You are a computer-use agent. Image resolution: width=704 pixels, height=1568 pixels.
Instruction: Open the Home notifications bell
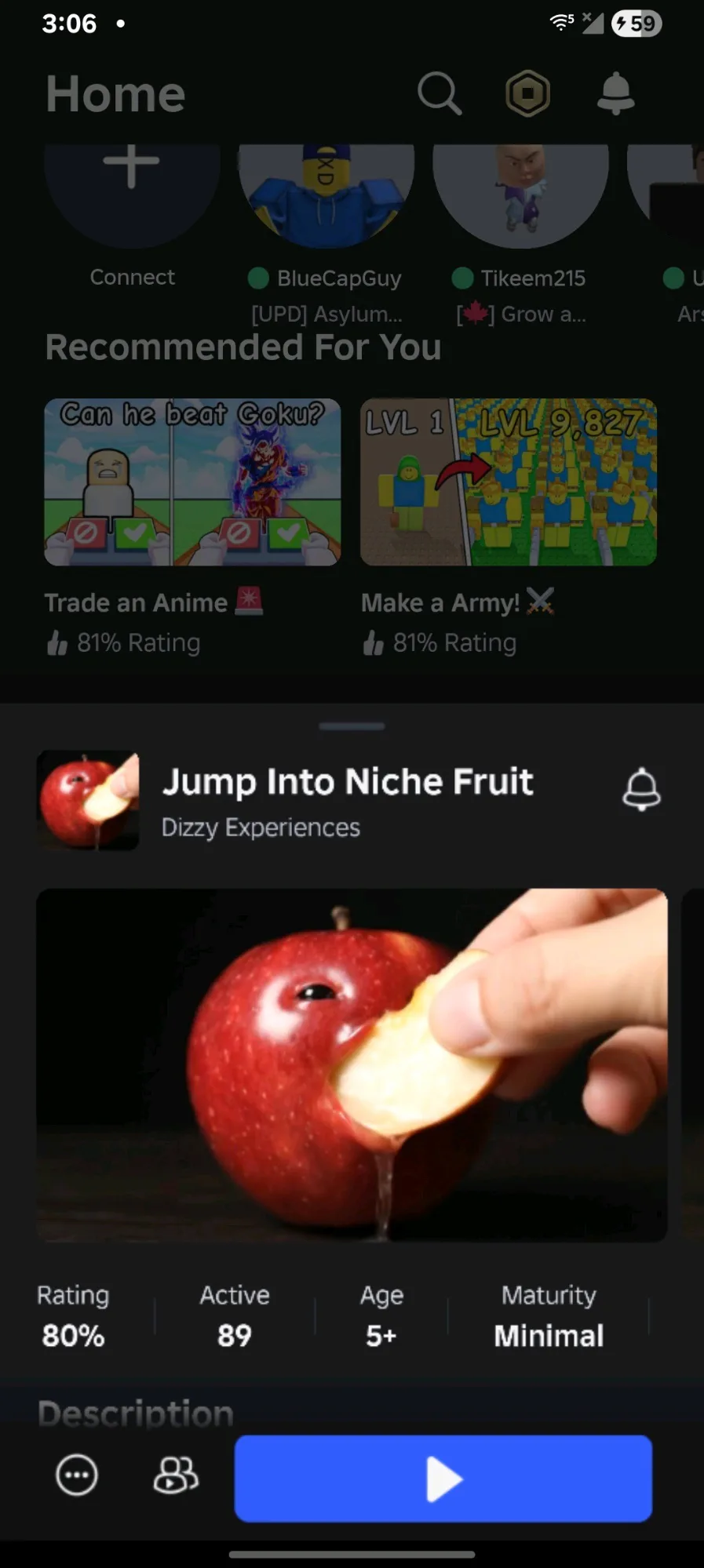click(x=615, y=94)
